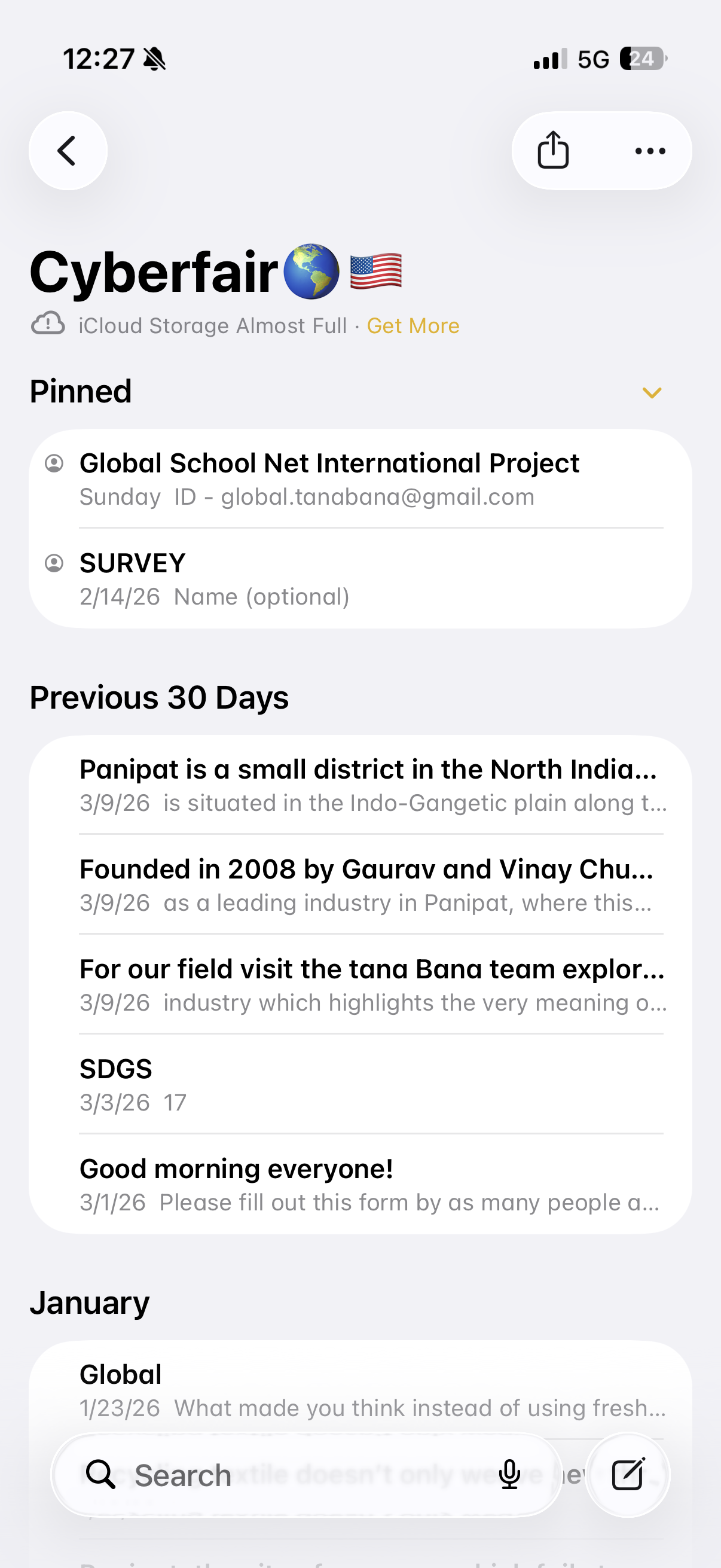
Task: Go back to the folders list
Action: click(68, 150)
